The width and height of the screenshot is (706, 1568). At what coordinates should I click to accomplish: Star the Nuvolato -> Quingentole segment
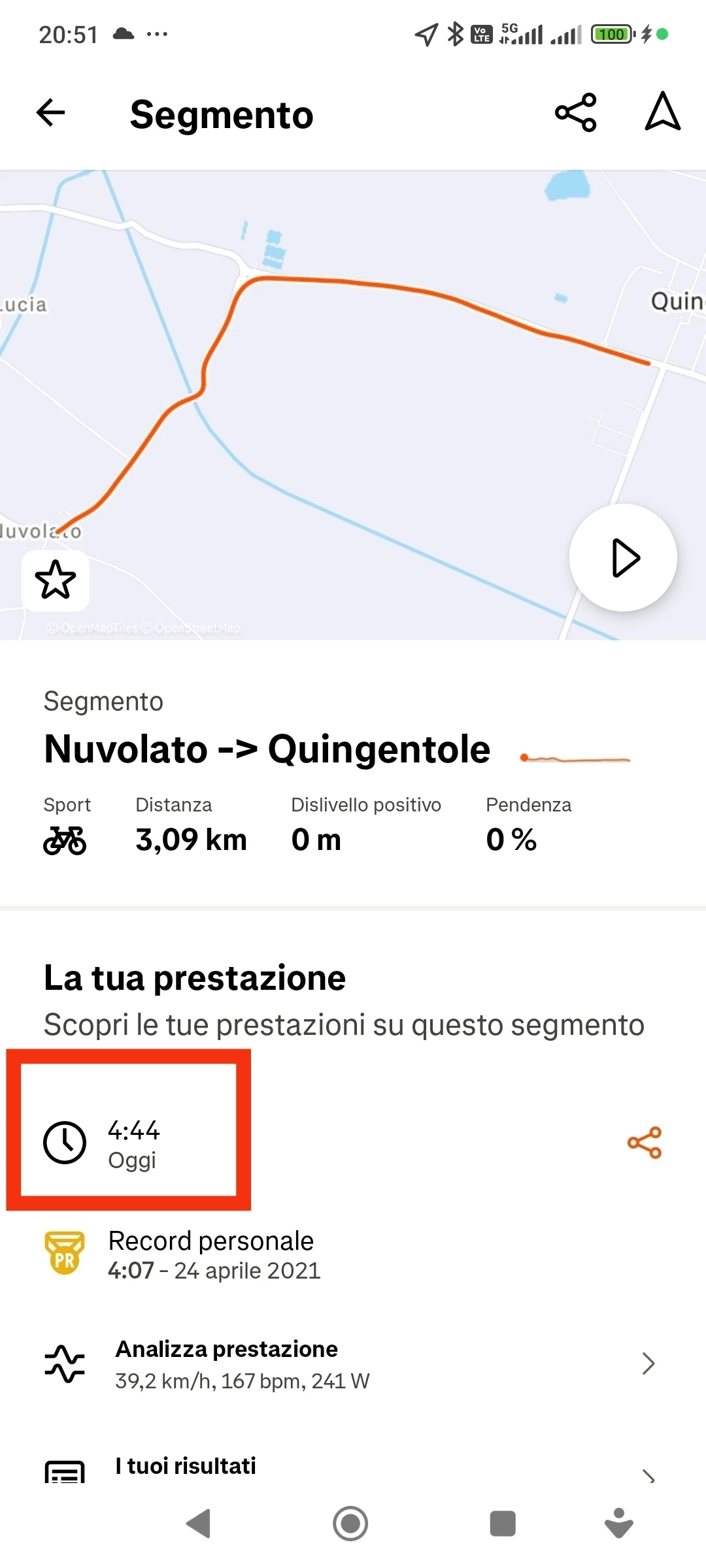pos(56,580)
